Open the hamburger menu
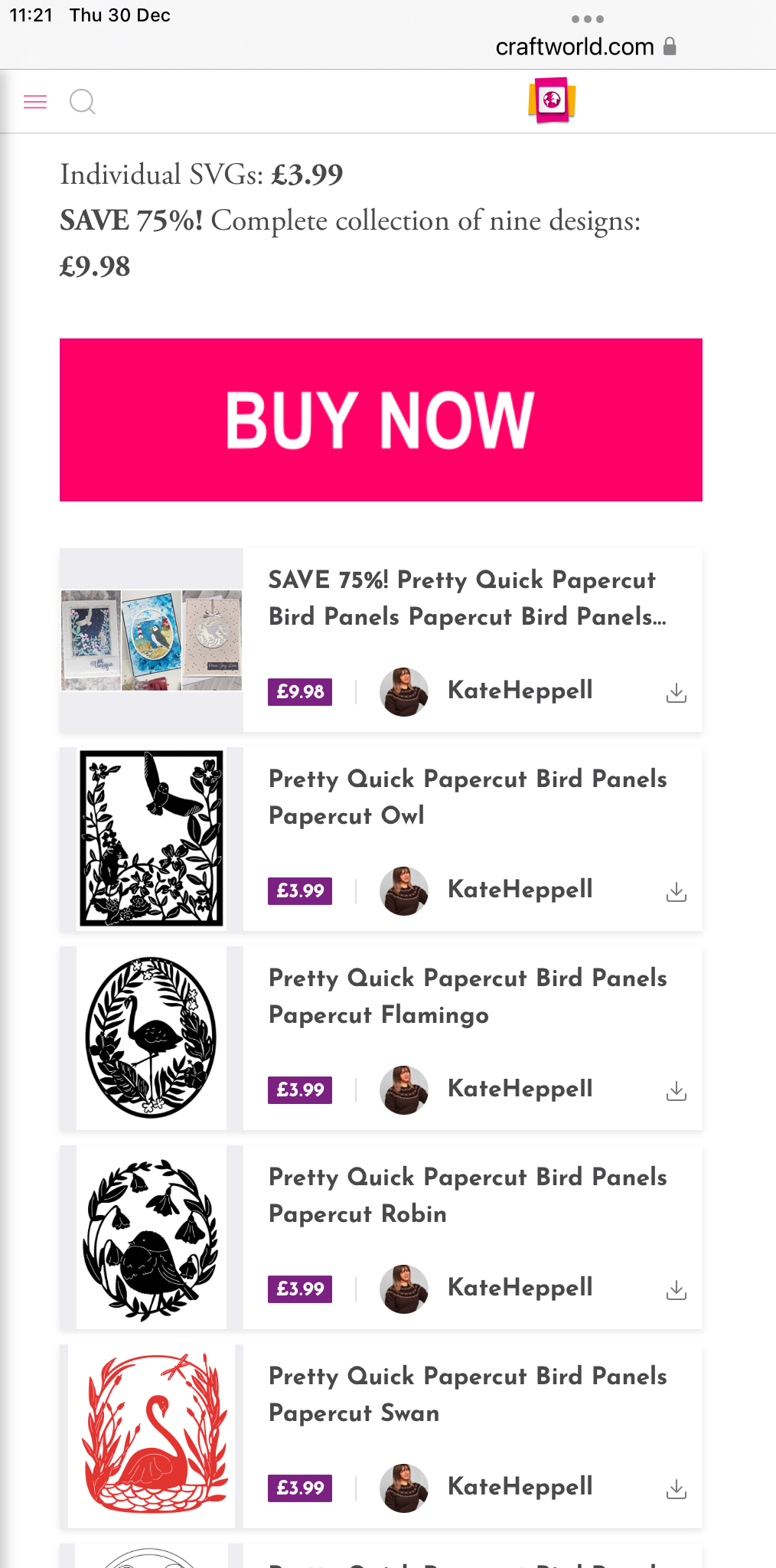 35,101
